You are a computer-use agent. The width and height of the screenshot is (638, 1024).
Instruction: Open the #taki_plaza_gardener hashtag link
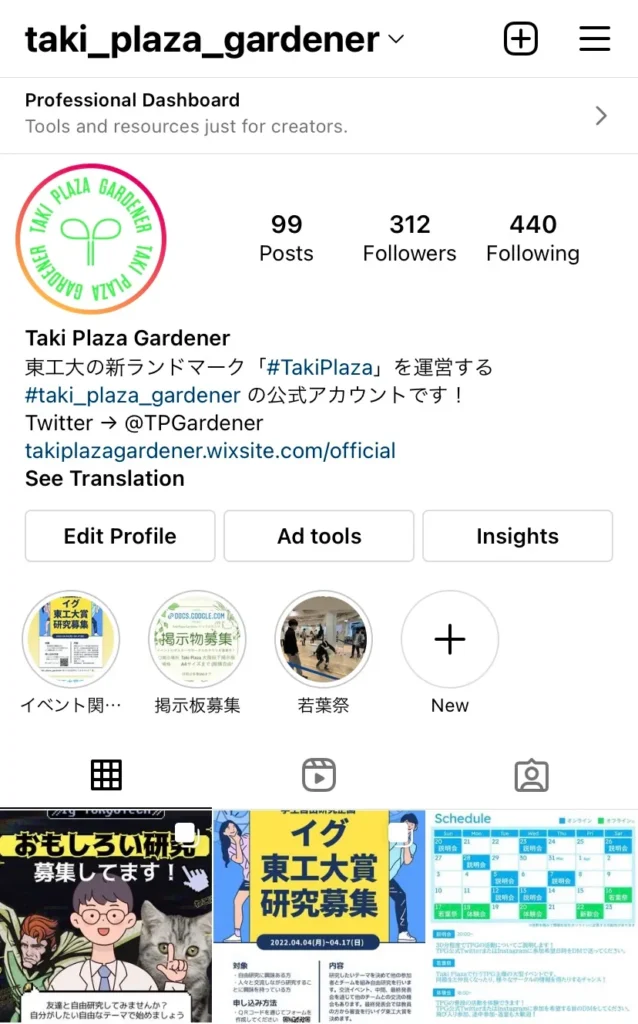pyautogui.click(x=133, y=395)
